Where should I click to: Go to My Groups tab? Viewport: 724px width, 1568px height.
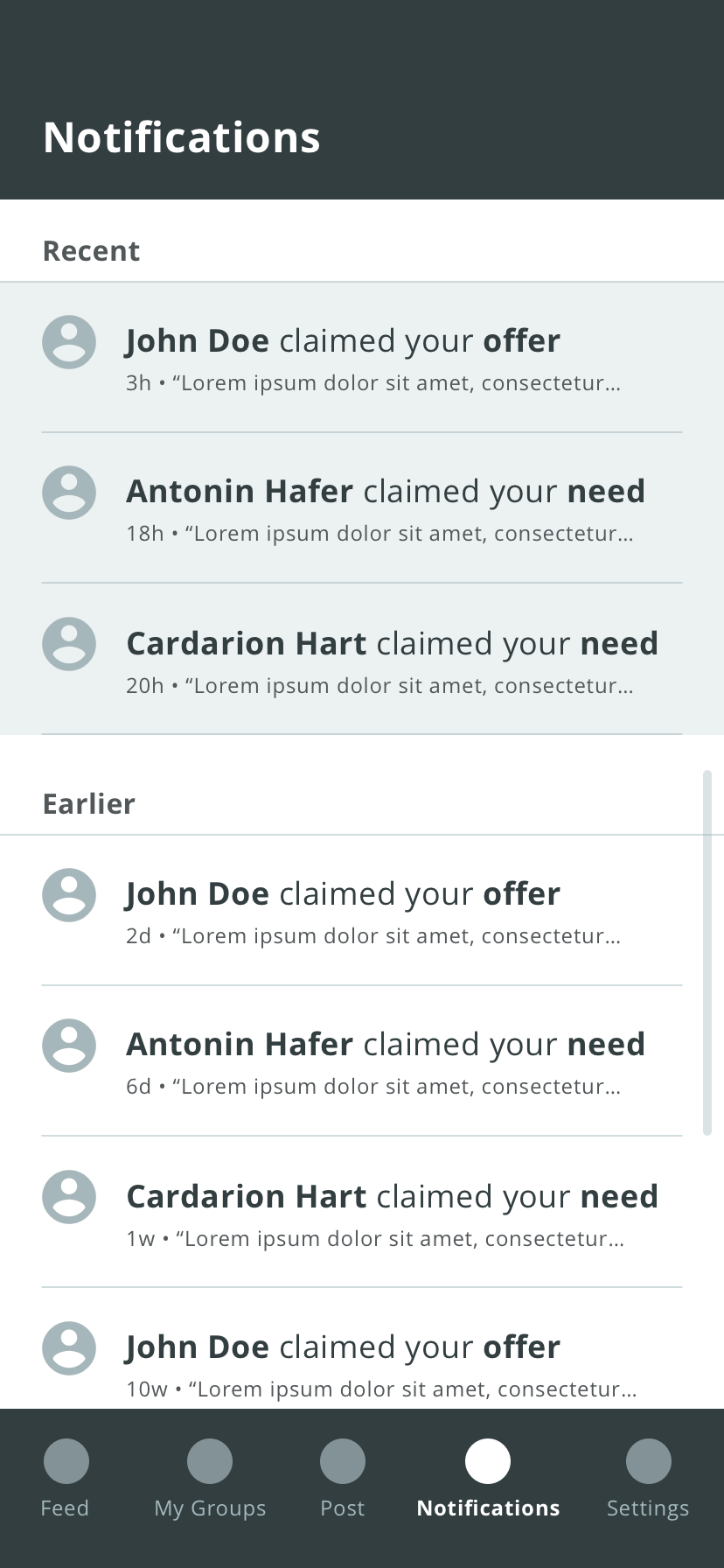pyautogui.click(x=210, y=1479)
